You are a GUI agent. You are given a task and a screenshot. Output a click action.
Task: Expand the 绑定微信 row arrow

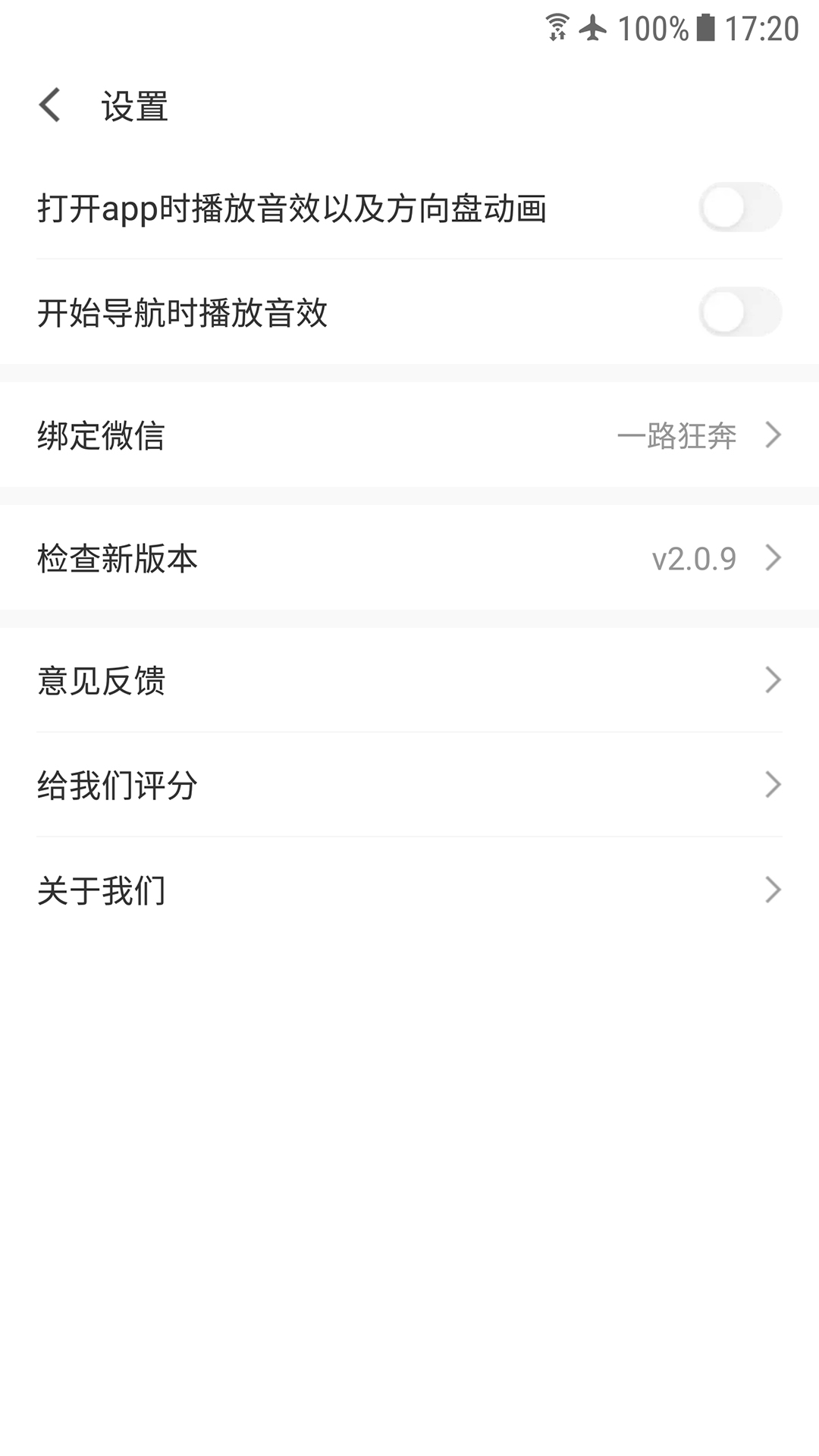coord(773,434)
